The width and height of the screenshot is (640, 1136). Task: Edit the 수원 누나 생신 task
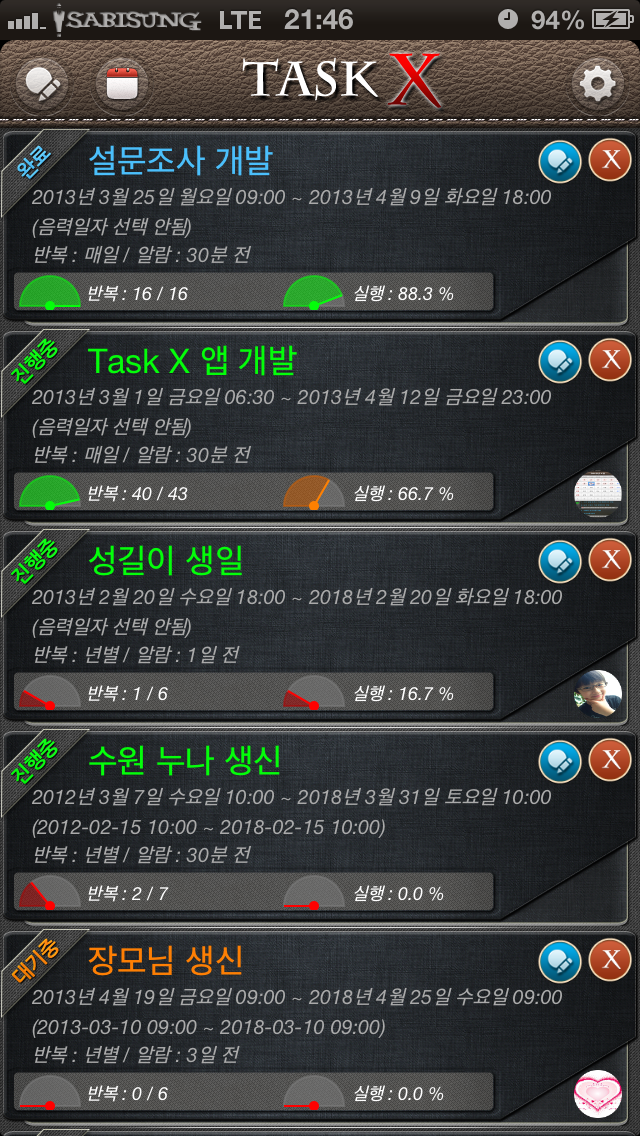point(560,761)
